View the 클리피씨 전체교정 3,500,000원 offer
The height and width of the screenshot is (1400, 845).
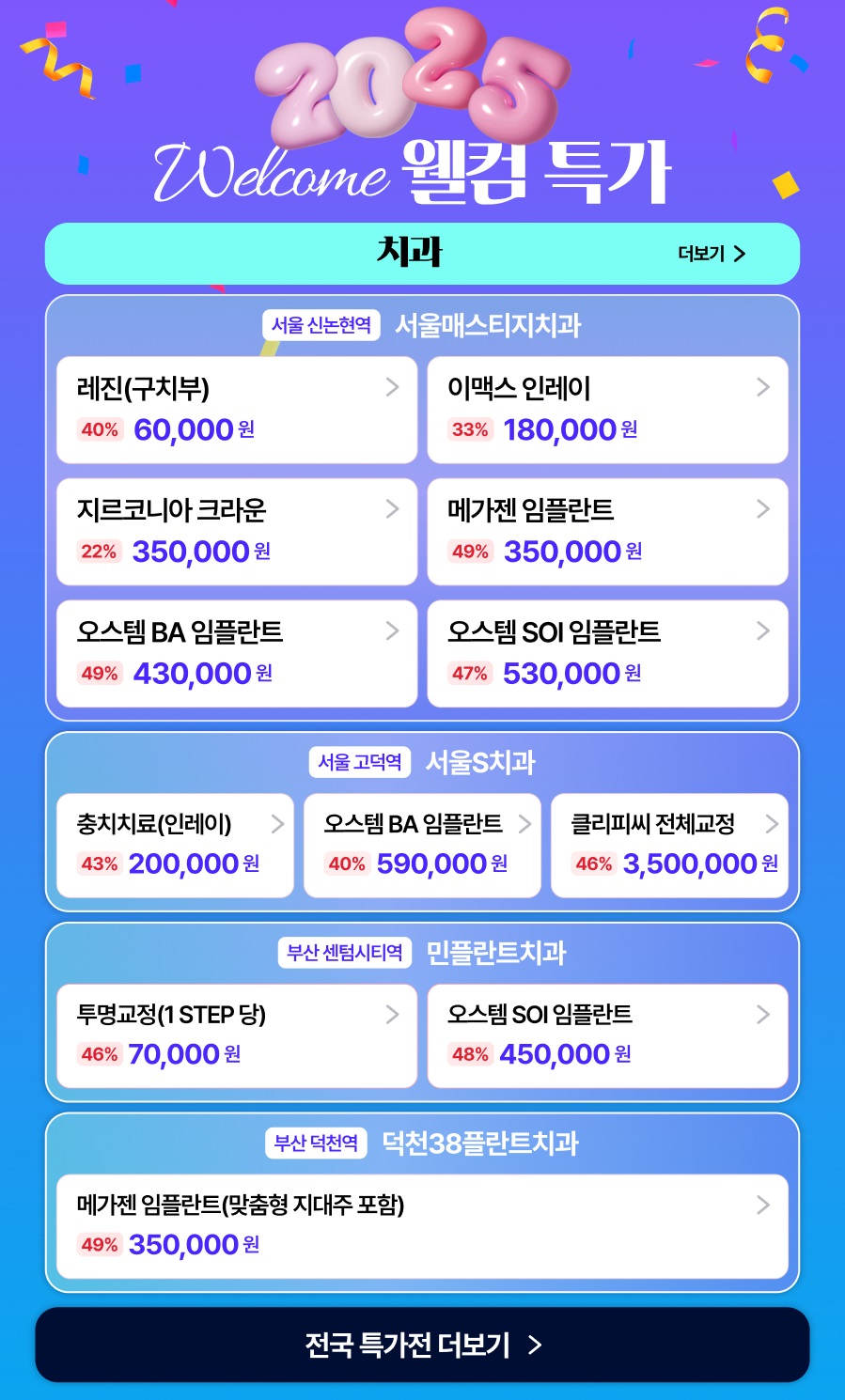coord(669,846)
